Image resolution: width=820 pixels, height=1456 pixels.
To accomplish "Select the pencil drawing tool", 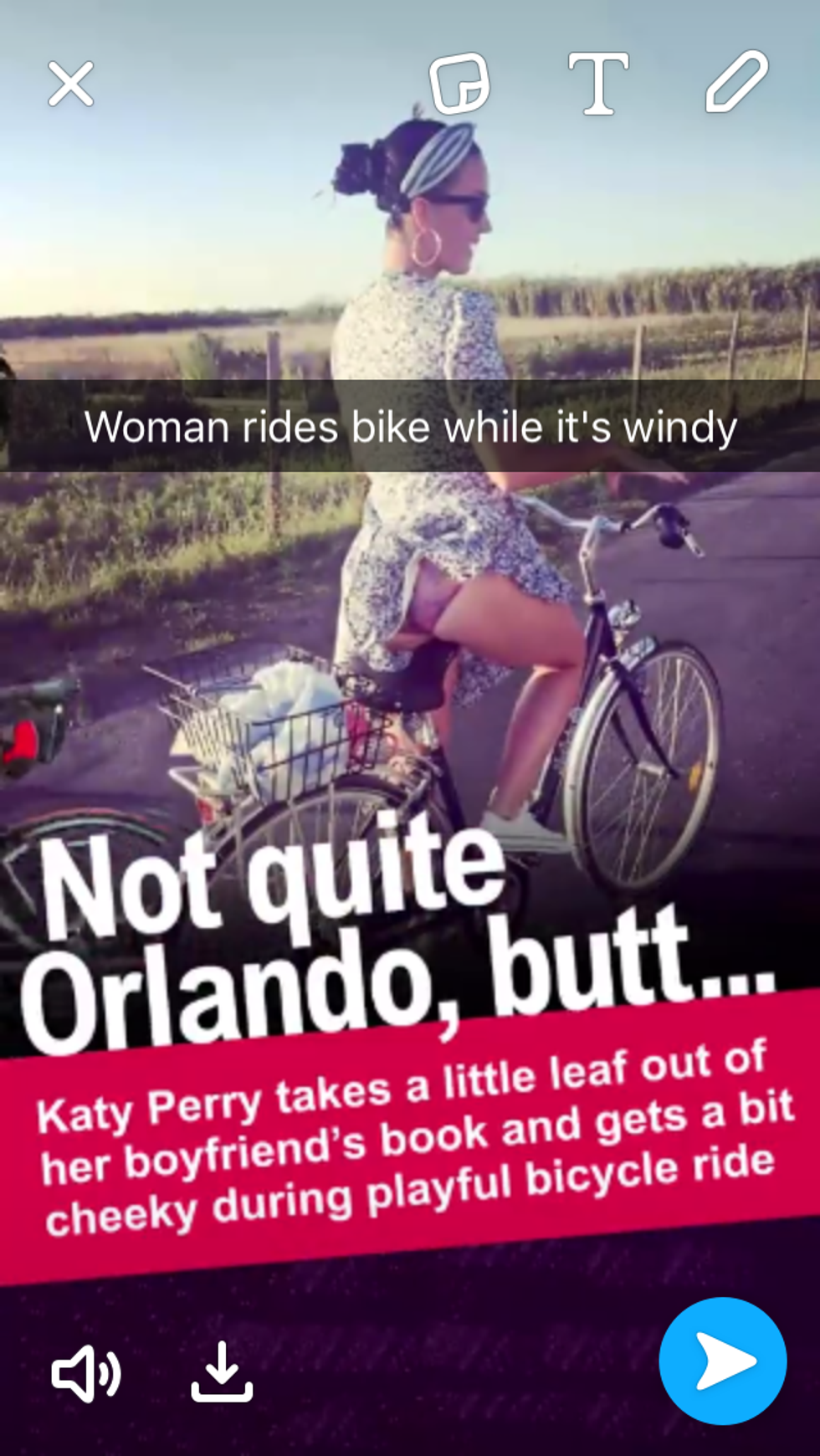I will [735, 81].
